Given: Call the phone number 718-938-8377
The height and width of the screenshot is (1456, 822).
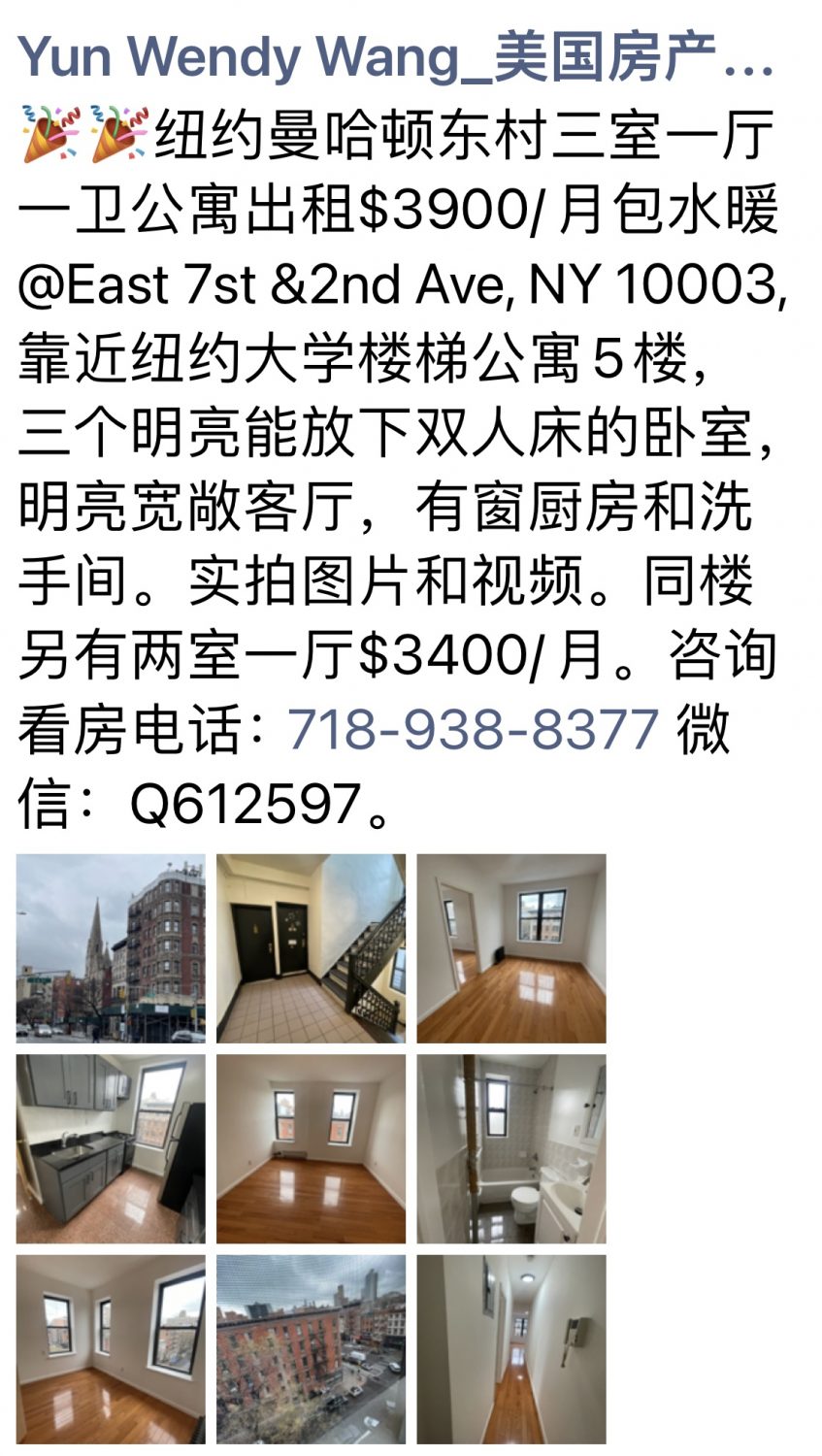Looking at the screenshot, I should [473, 729].
